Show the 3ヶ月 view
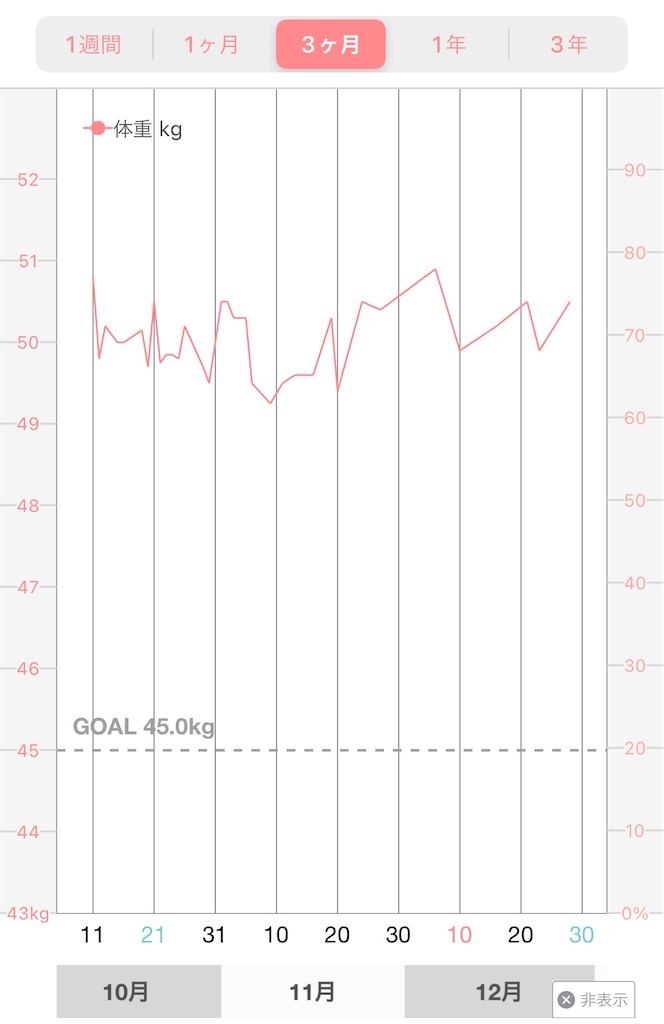The height and width of the screenshot is (1024, 664). click(331, 44)
